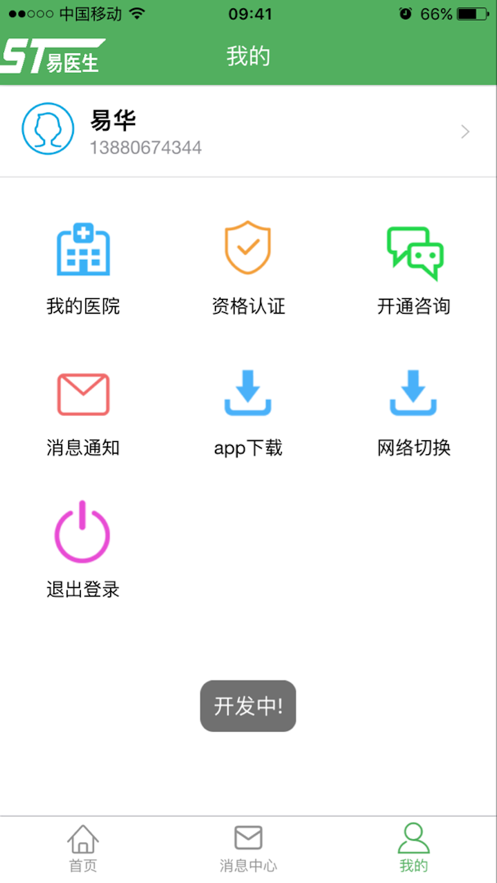Open 资格认证
497x883 pixels.
click(x=248, y=269)
